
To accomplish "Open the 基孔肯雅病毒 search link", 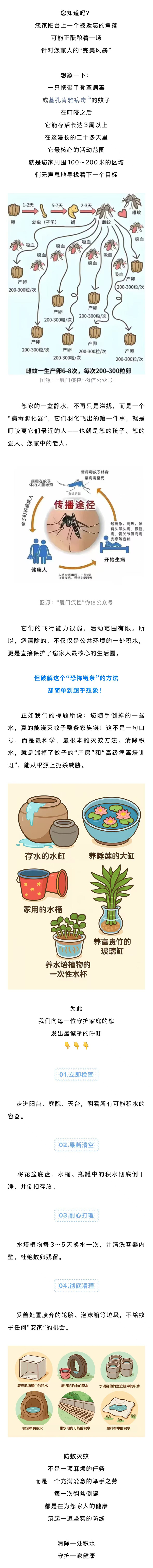I will tap(68, 100).
